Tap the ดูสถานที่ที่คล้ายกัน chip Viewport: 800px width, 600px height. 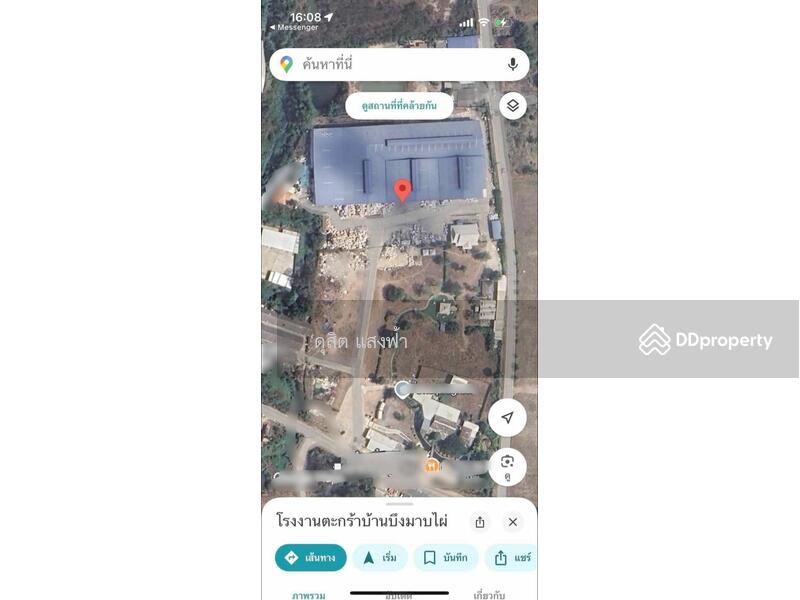coord(399,105)
